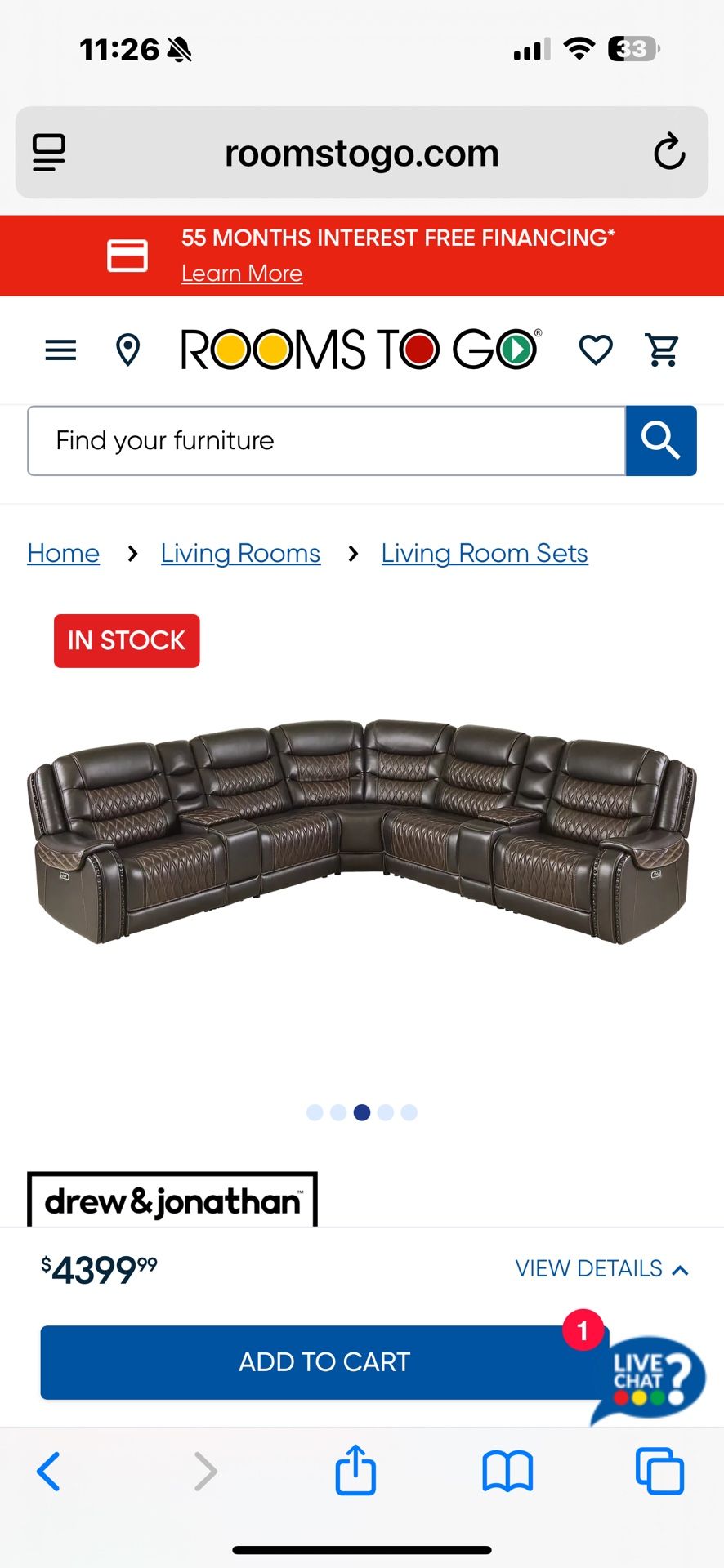724x1568 pixels.
Task: Open the tab overview icon in Safari
Action: [659, 1472]
